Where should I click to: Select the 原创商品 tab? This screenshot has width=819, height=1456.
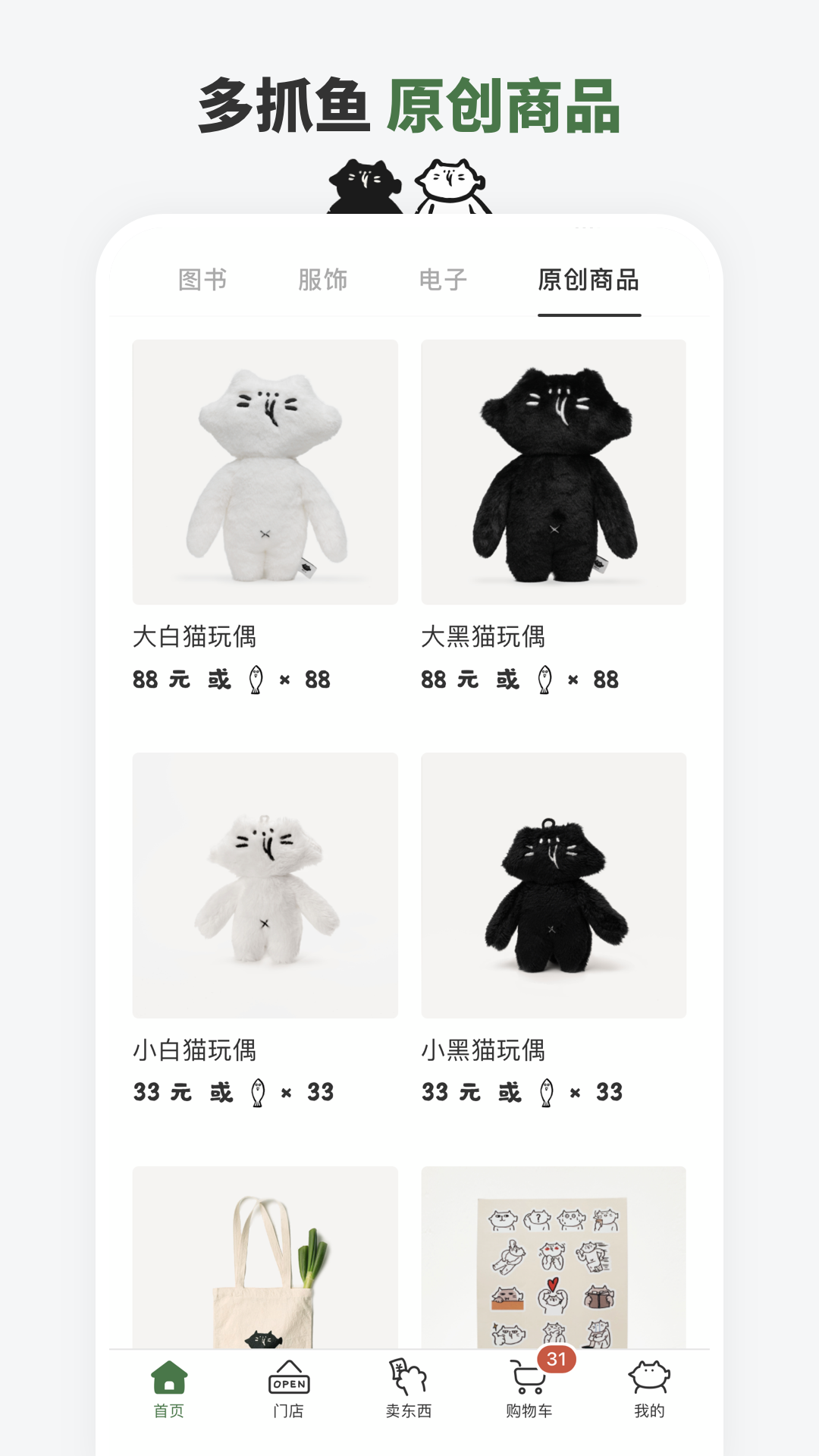click(591, 280)
